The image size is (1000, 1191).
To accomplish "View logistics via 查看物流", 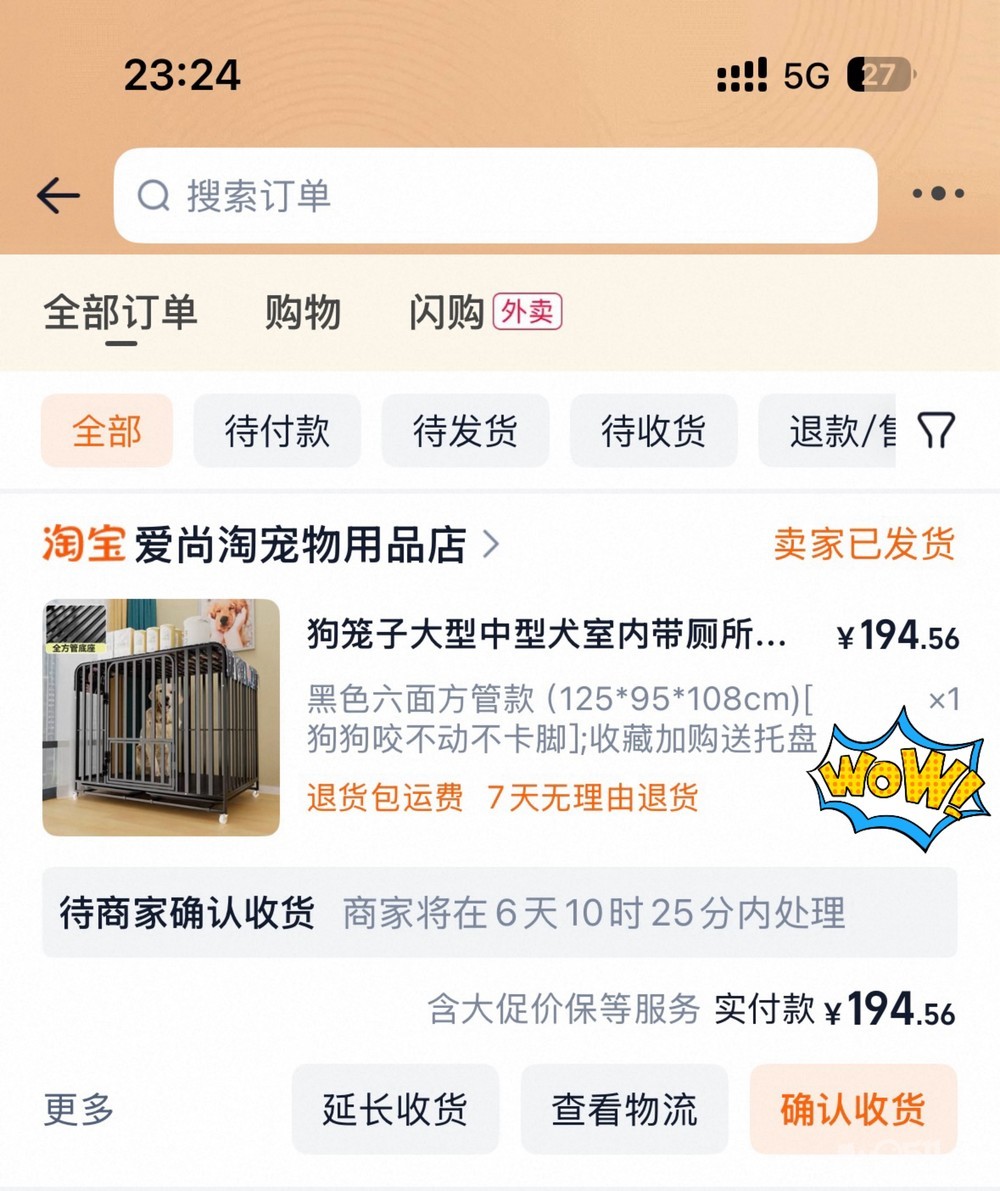I will click(624, 1109).
